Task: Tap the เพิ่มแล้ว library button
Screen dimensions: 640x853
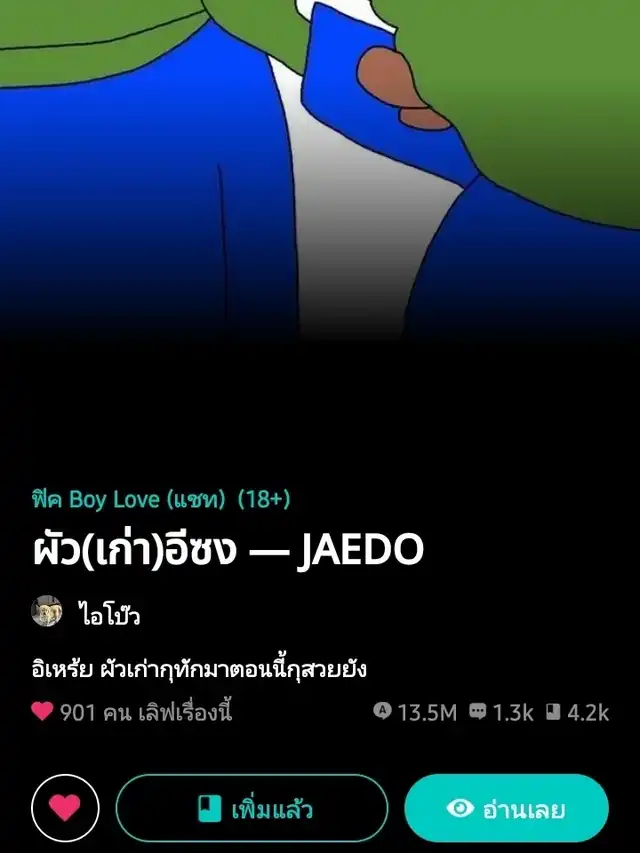Action: point(251,808)
